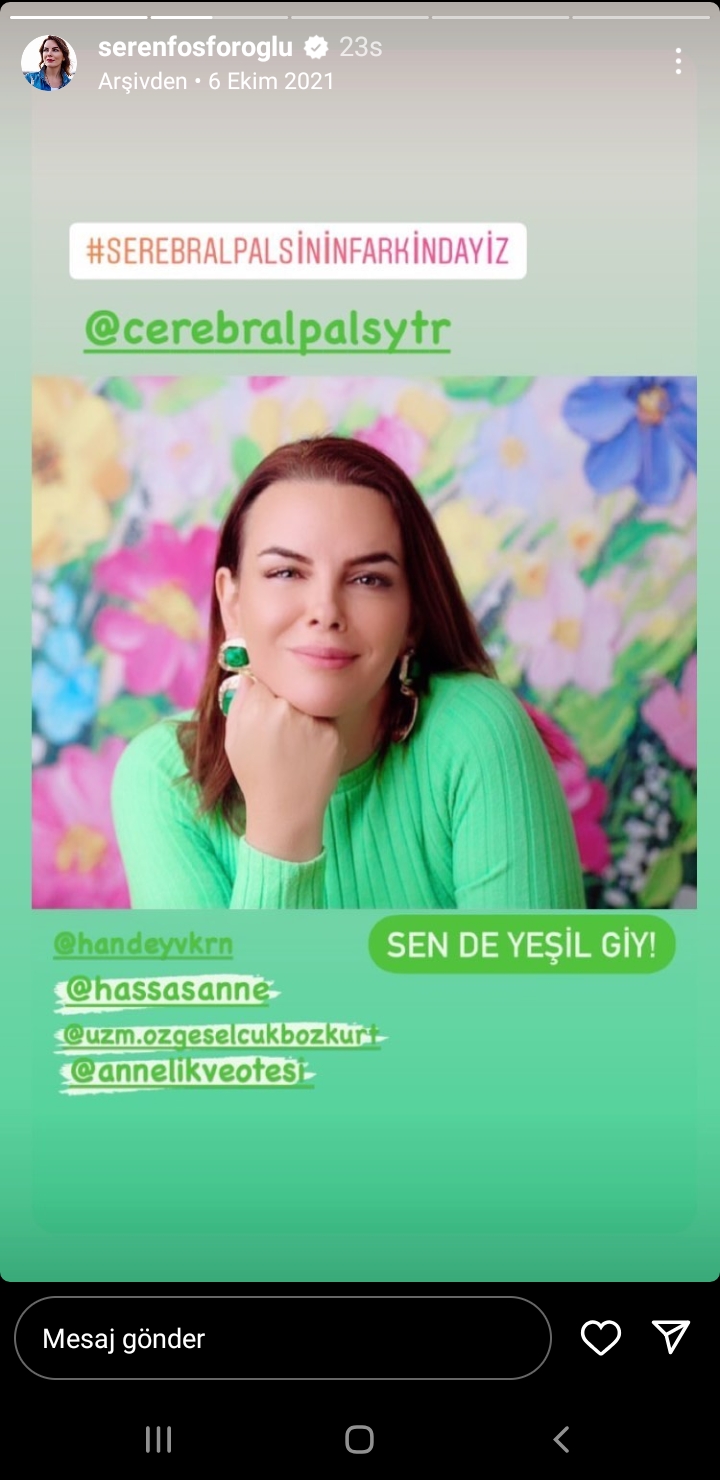Tap the serenfosforoglu username
Viewport: 720px width, 1480px height.
point(195,47)
